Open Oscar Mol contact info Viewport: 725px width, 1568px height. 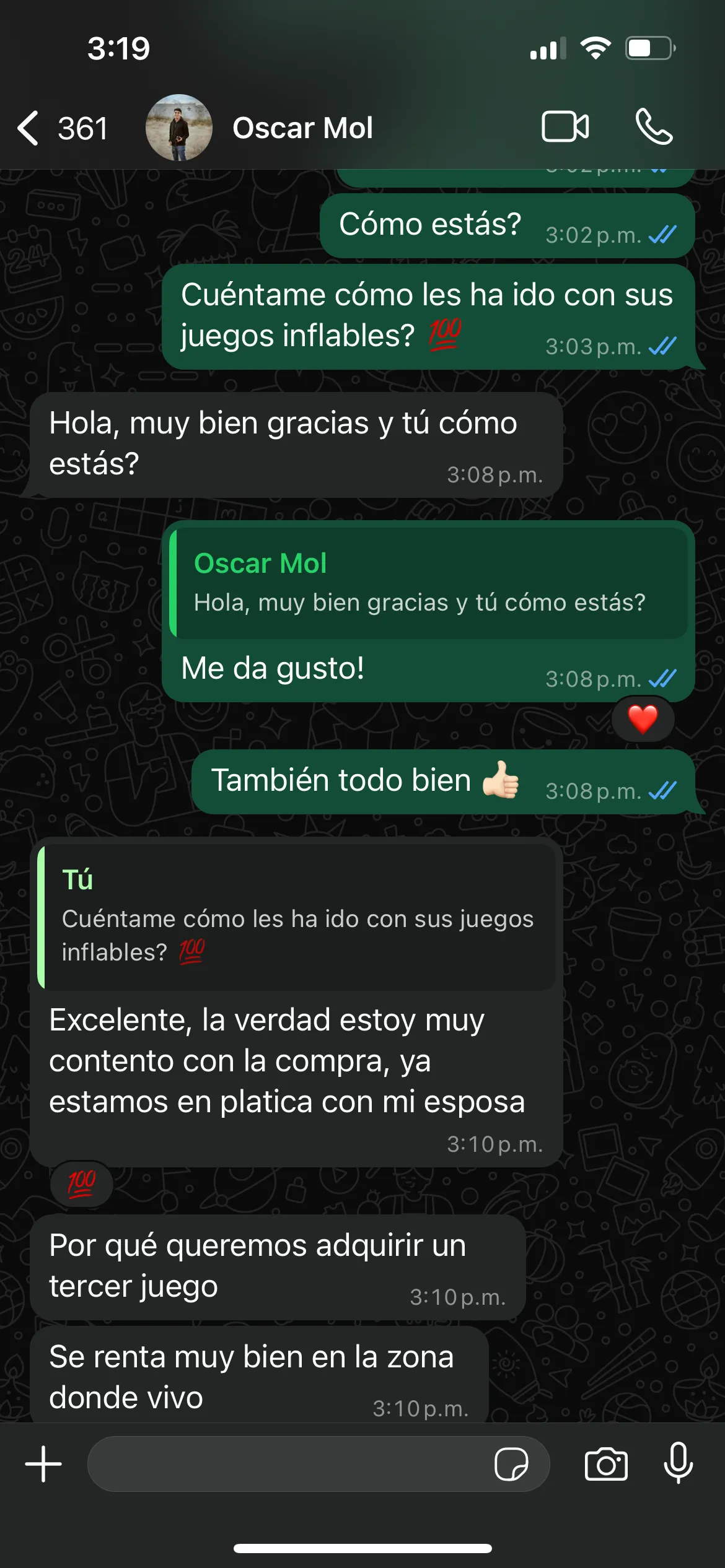(x=302, y=128)
